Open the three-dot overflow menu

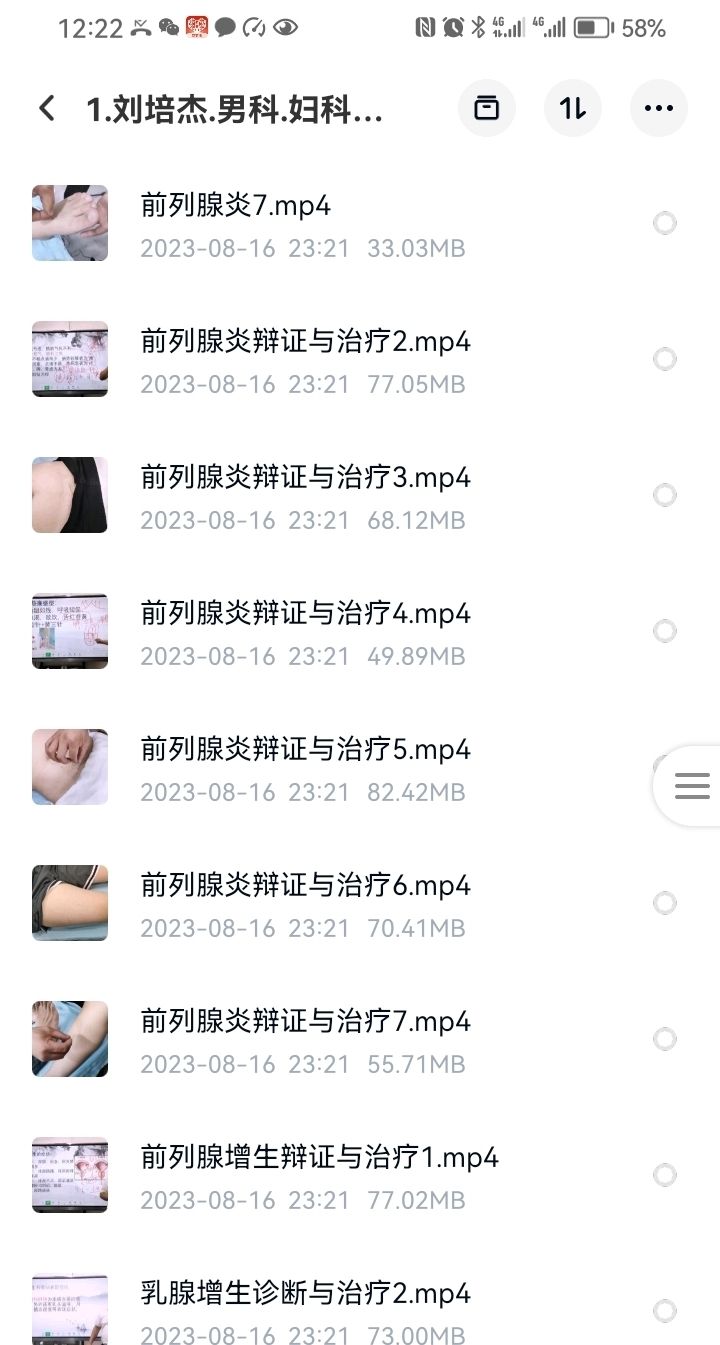659,108
